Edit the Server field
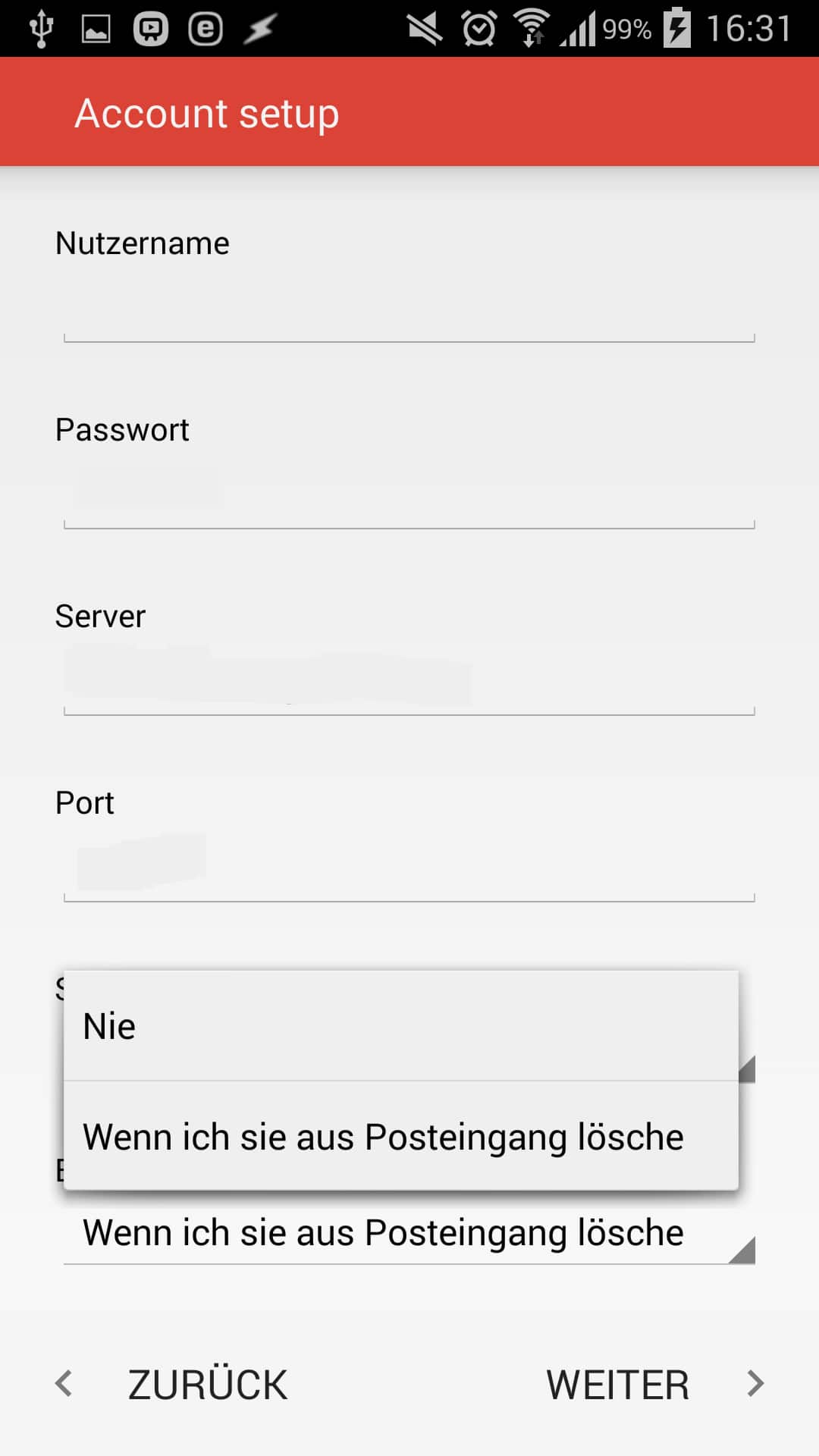819x1456 pixels. [x=409, y=680]
